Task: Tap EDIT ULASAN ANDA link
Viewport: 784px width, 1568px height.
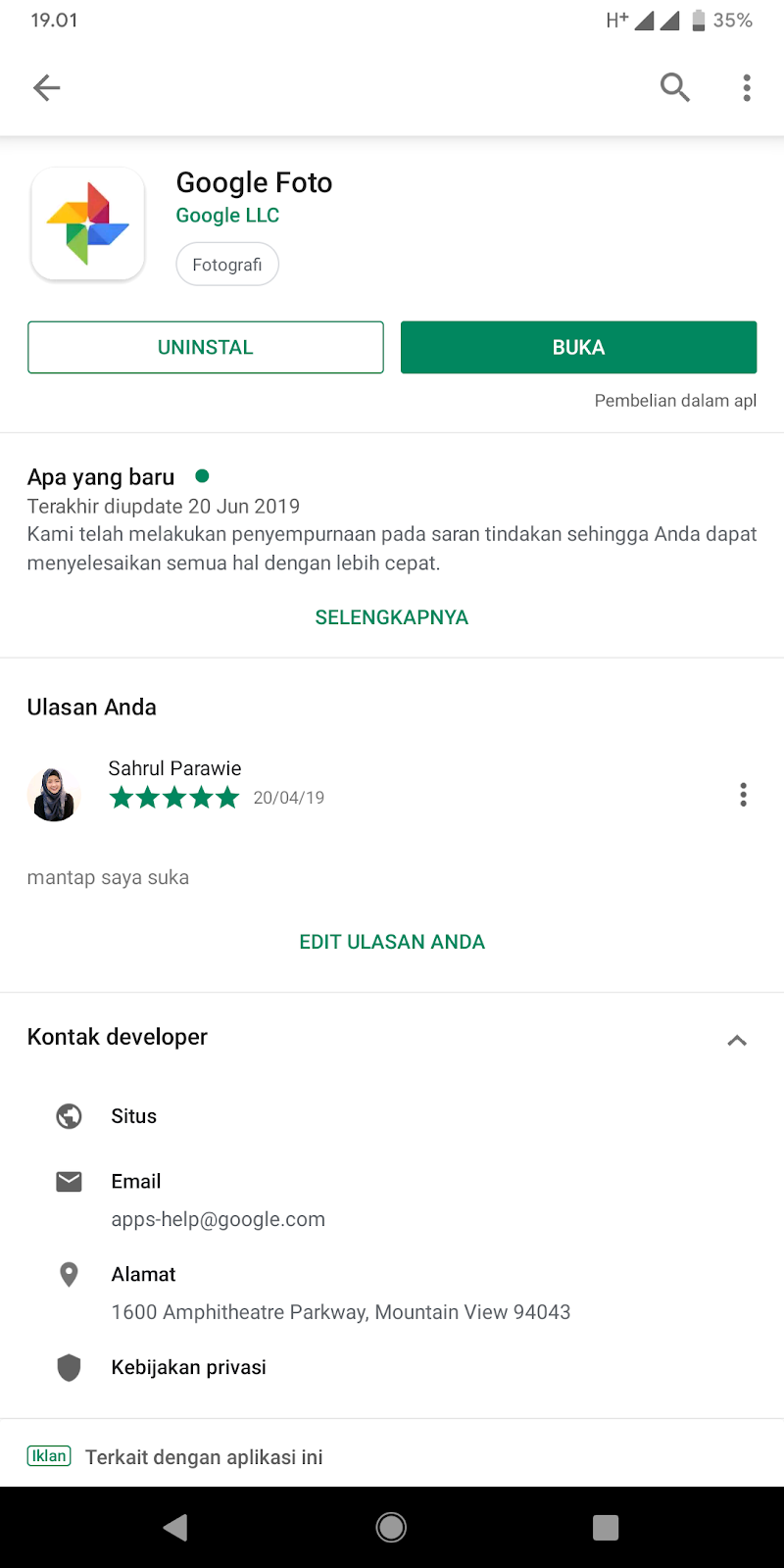Action: click(x=391, y=941)
